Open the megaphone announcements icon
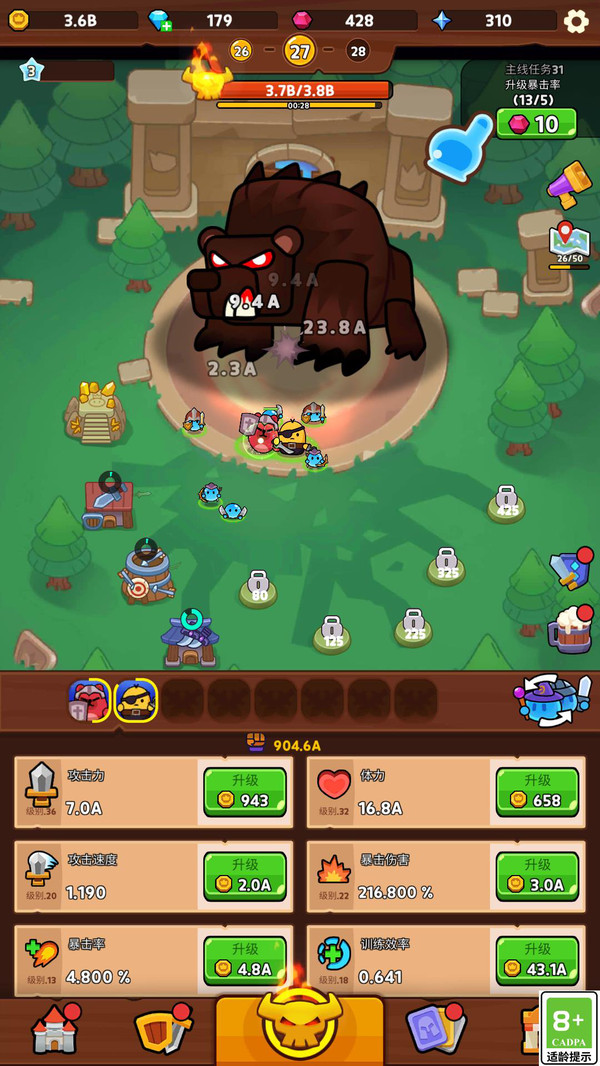600x1066 pixels. (567, 185)
